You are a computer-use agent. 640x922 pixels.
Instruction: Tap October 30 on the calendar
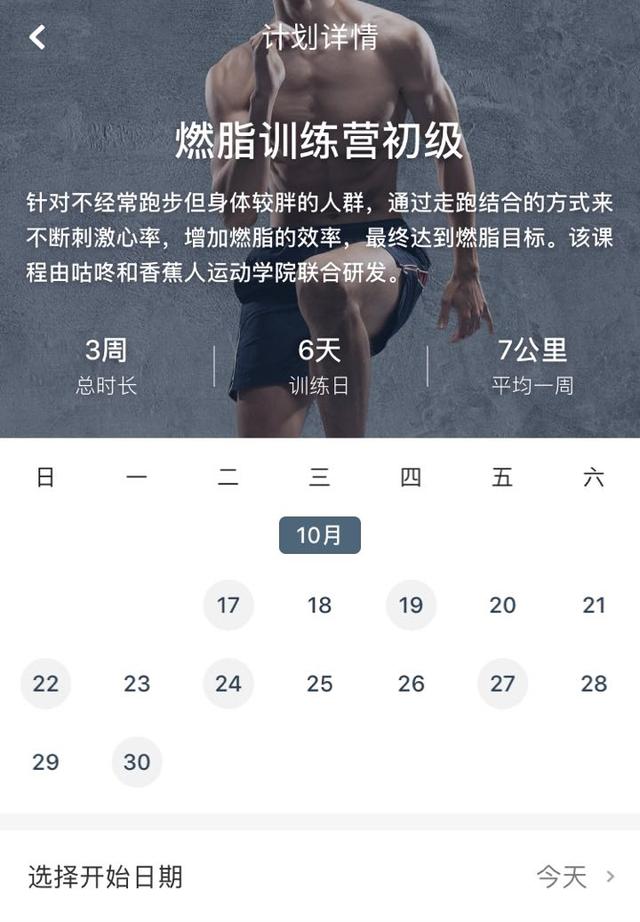click(x=137, y=762)
